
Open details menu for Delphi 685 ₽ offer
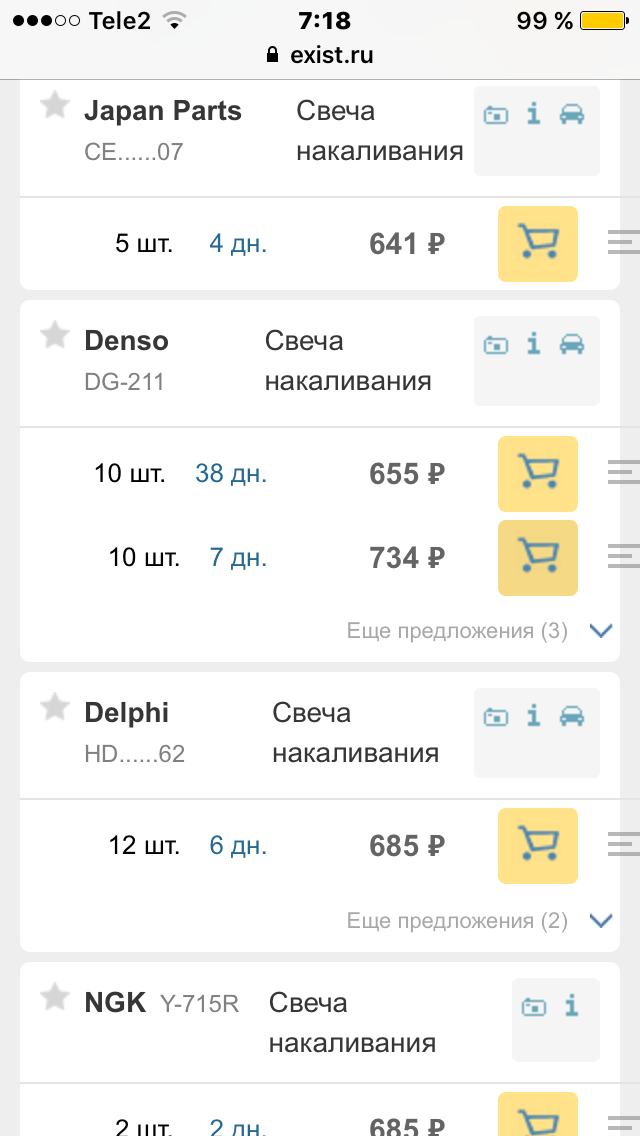coord(623,844)
